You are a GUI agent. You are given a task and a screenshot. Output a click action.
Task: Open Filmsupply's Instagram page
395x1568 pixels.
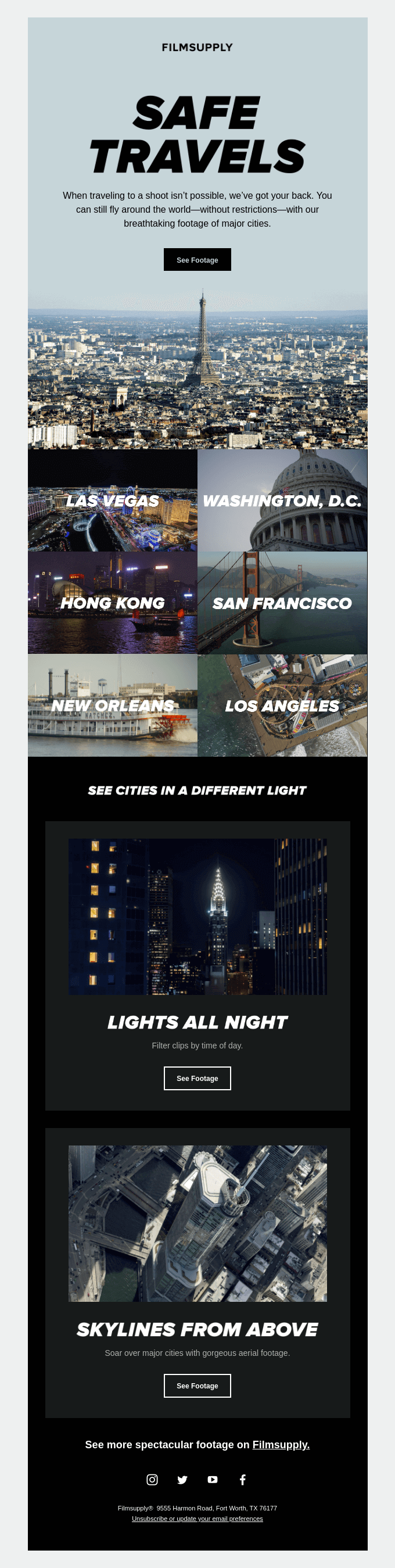coord(152,1479)
